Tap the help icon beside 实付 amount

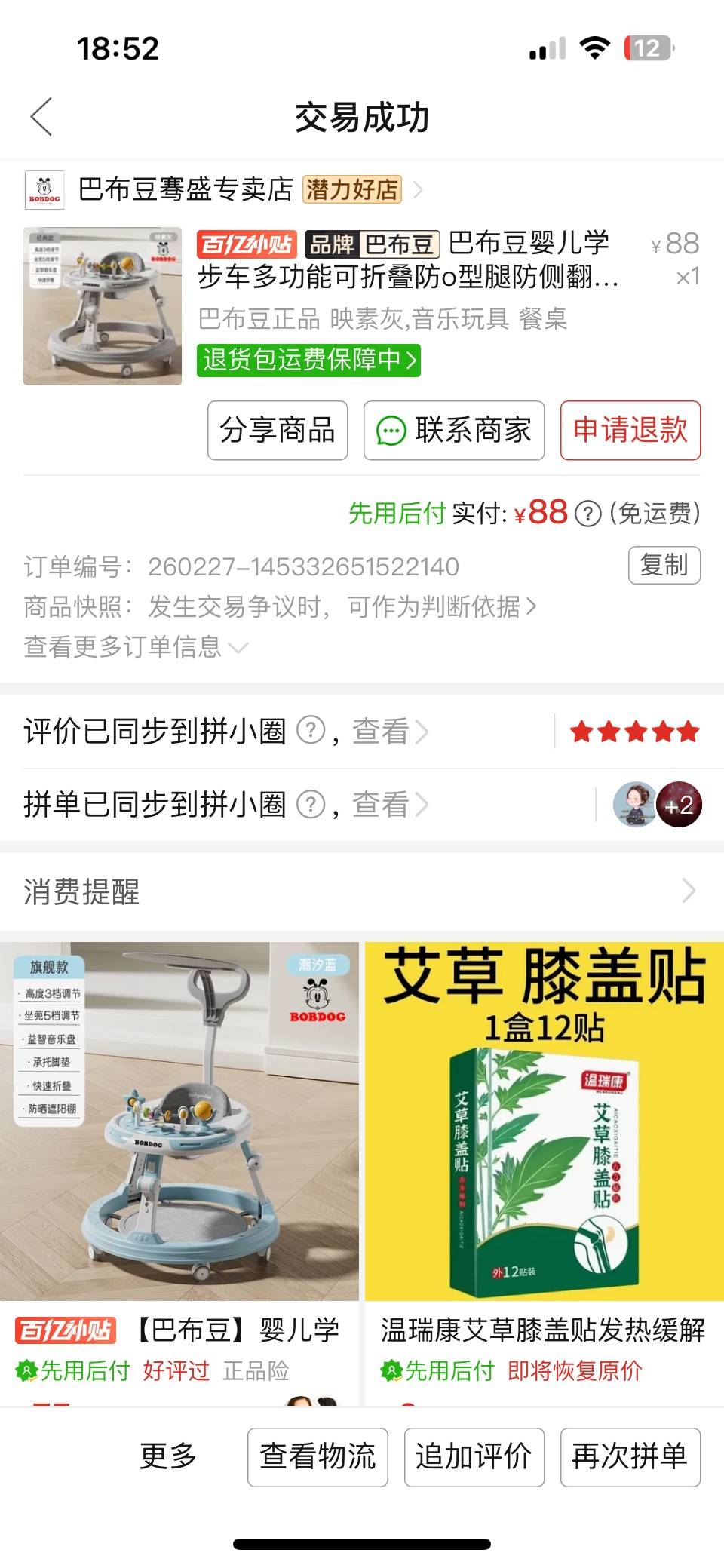tap(587, 514)
